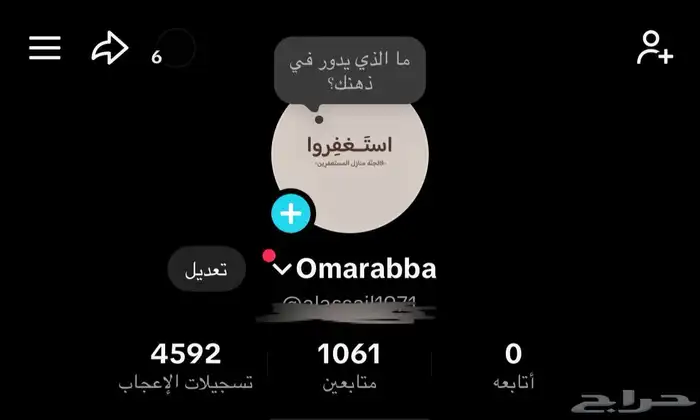This screenshot has width=700, height=420.
Task: Open the أتابعه following list
Action: click(514, 365)
